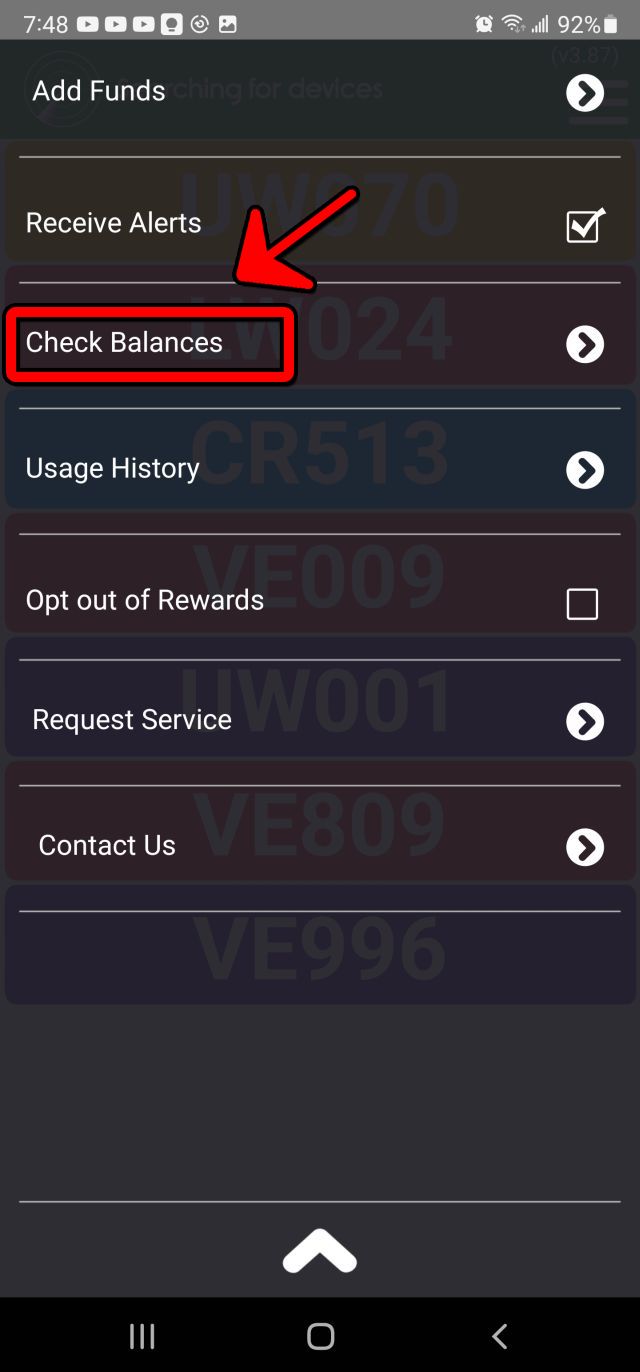
Task: Go back using the system back button
Action: [500, 1335]
